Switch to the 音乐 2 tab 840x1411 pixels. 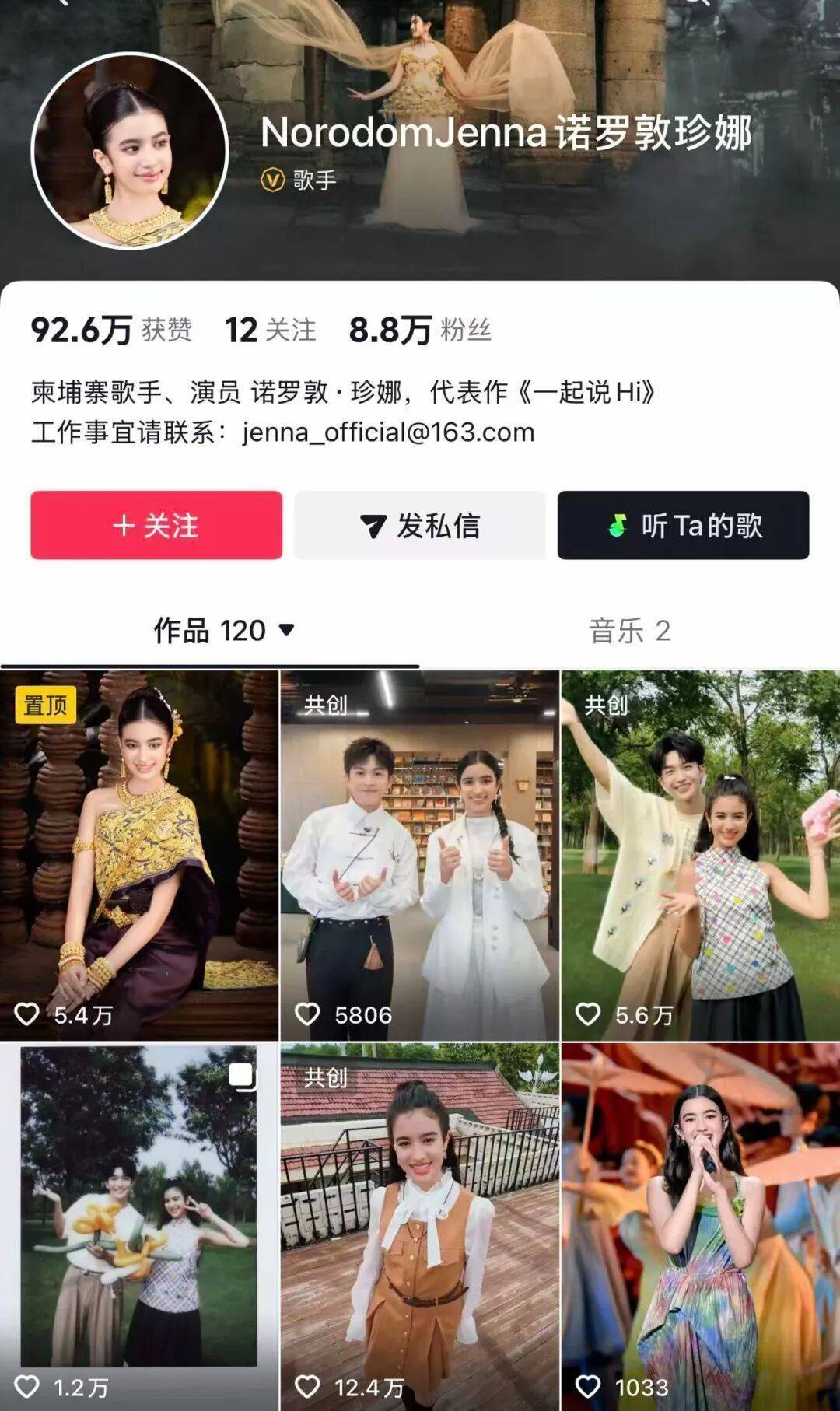click(629, 630)
